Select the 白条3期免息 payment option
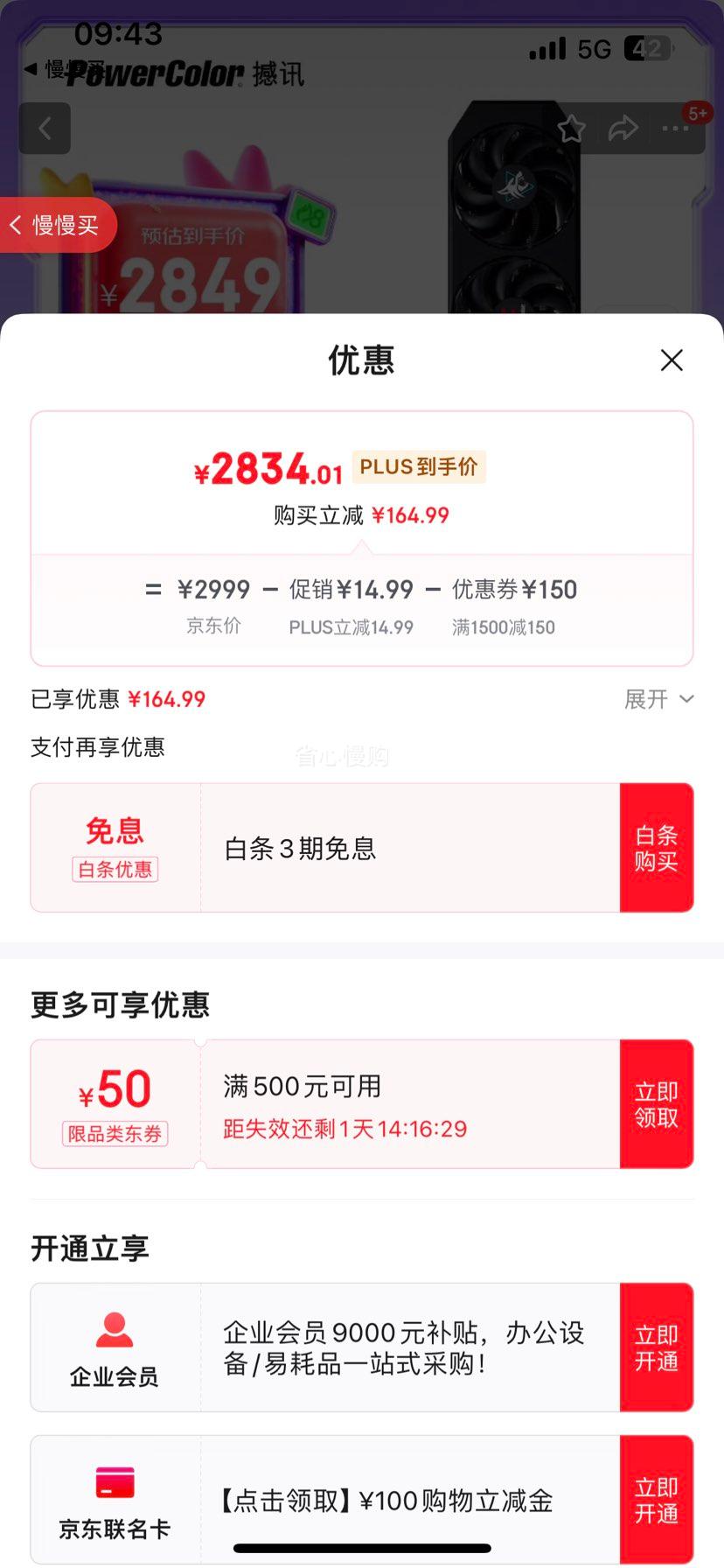The width and height of the screenshot is (724, 1568). point(300,847)
